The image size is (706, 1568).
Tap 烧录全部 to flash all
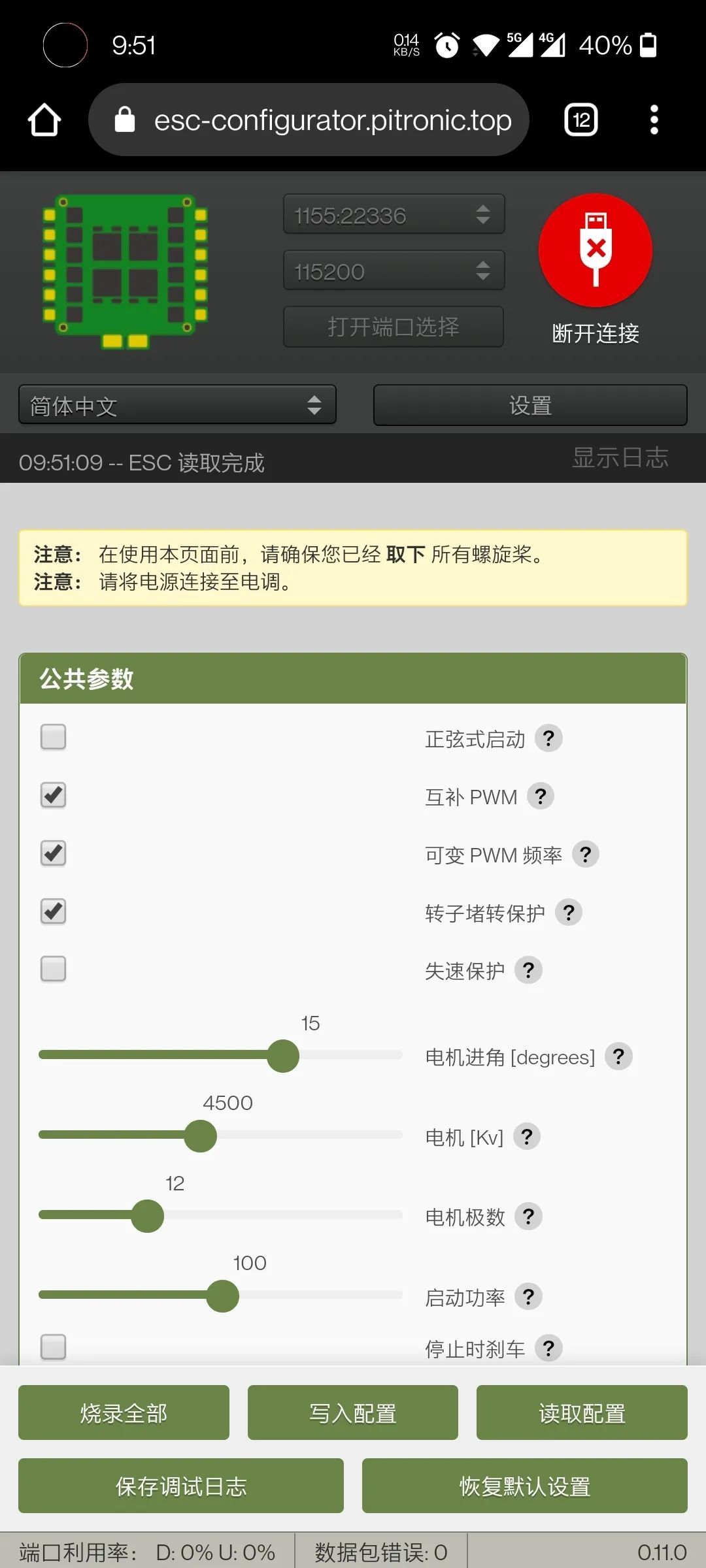click(x=124, y=1413)
